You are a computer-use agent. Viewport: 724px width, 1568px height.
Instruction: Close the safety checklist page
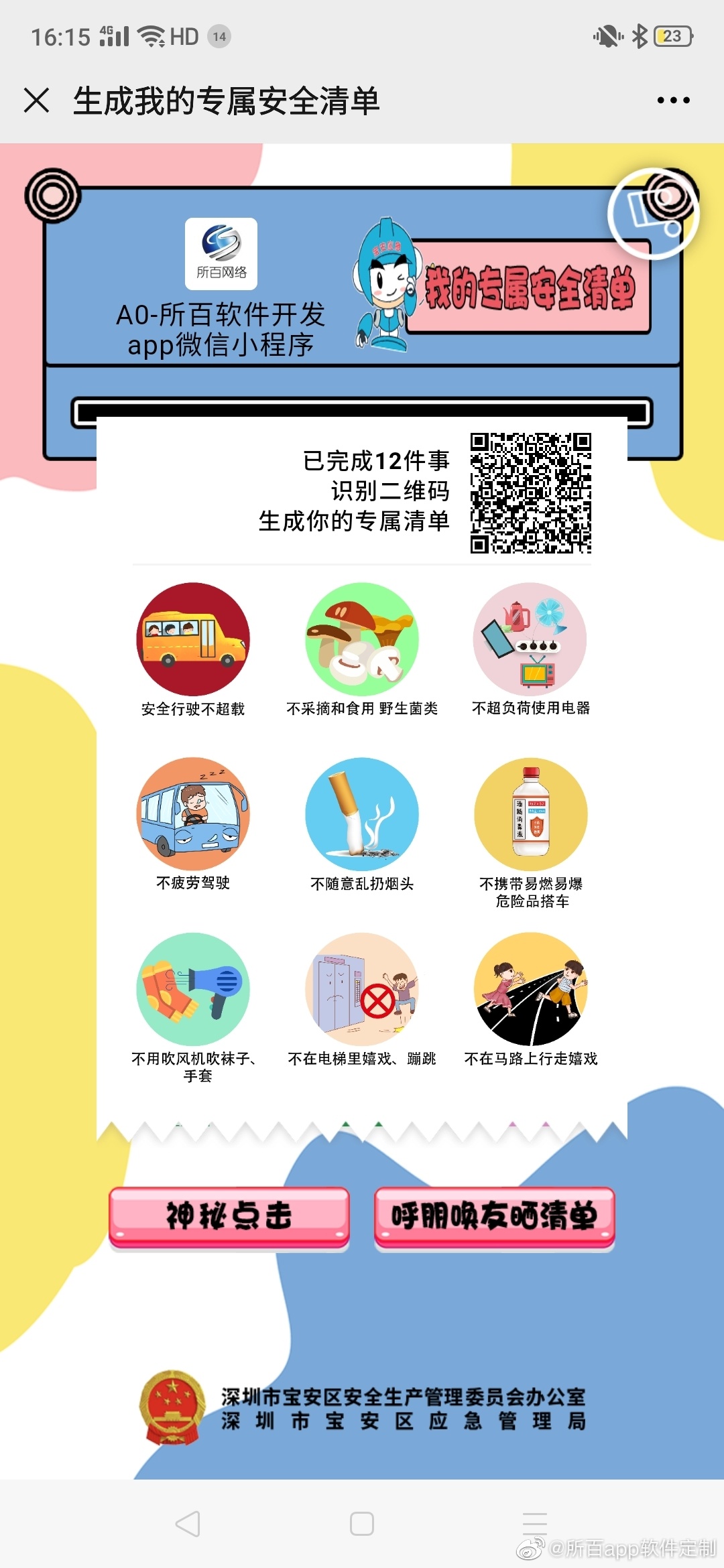[36, 101]
